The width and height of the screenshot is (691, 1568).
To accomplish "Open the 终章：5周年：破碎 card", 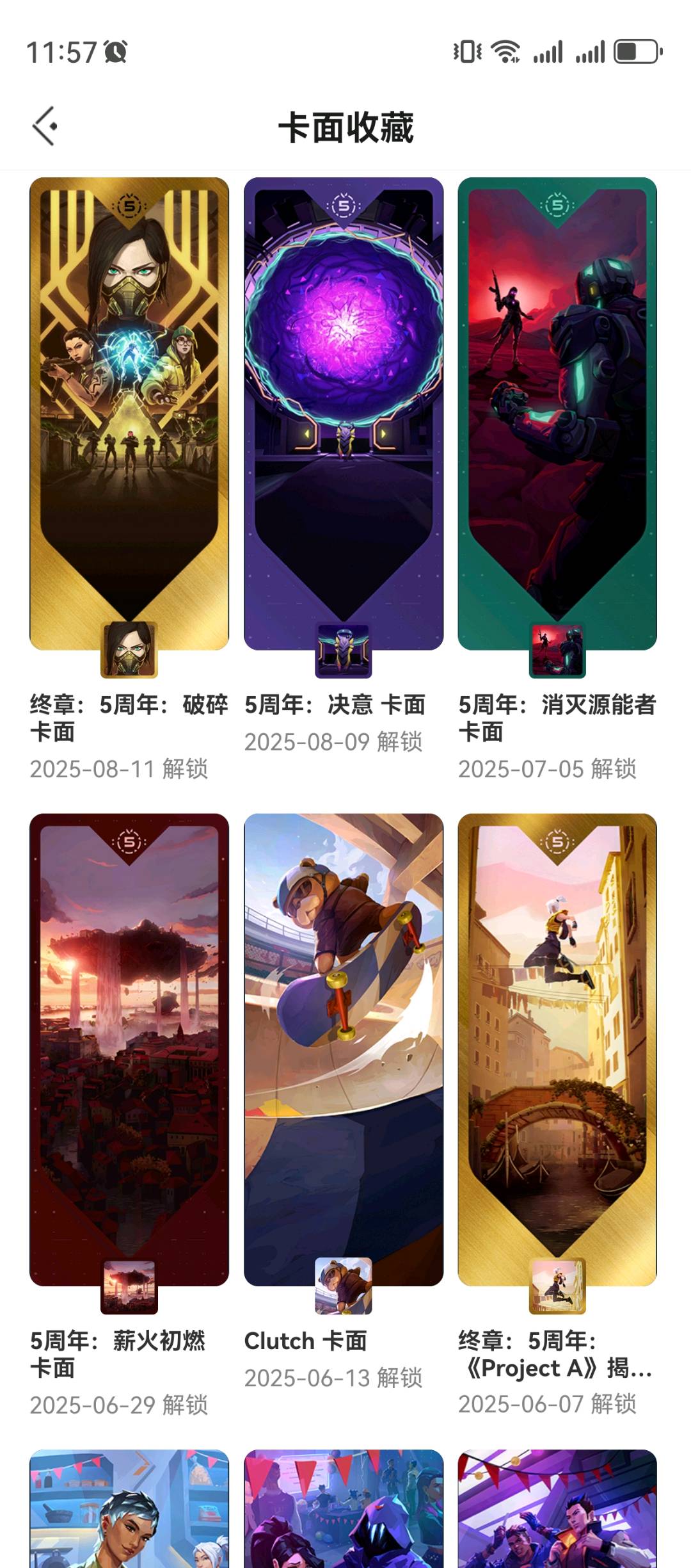I will [x=129, y=414].
